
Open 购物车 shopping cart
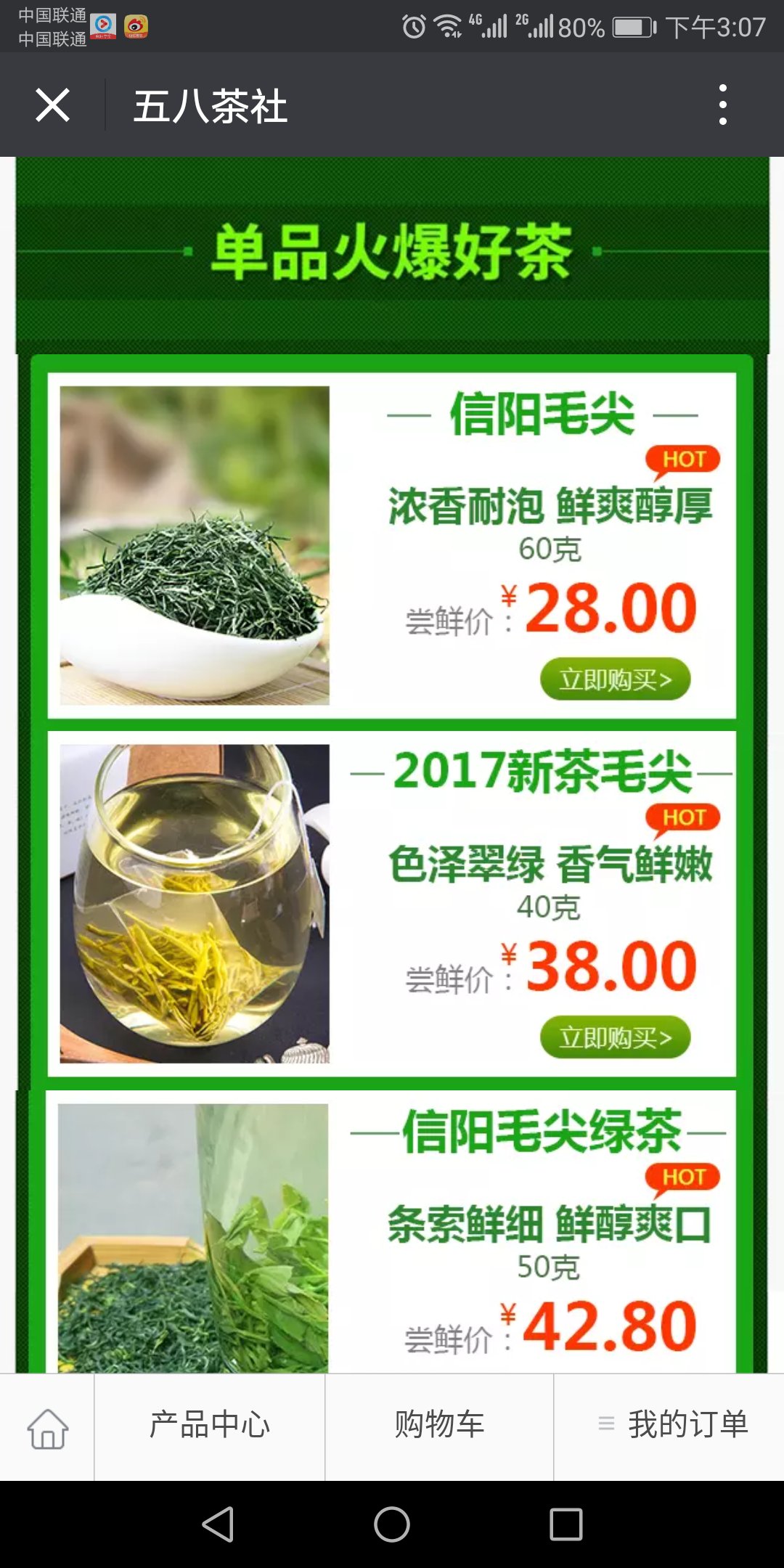coord(439,1424)
